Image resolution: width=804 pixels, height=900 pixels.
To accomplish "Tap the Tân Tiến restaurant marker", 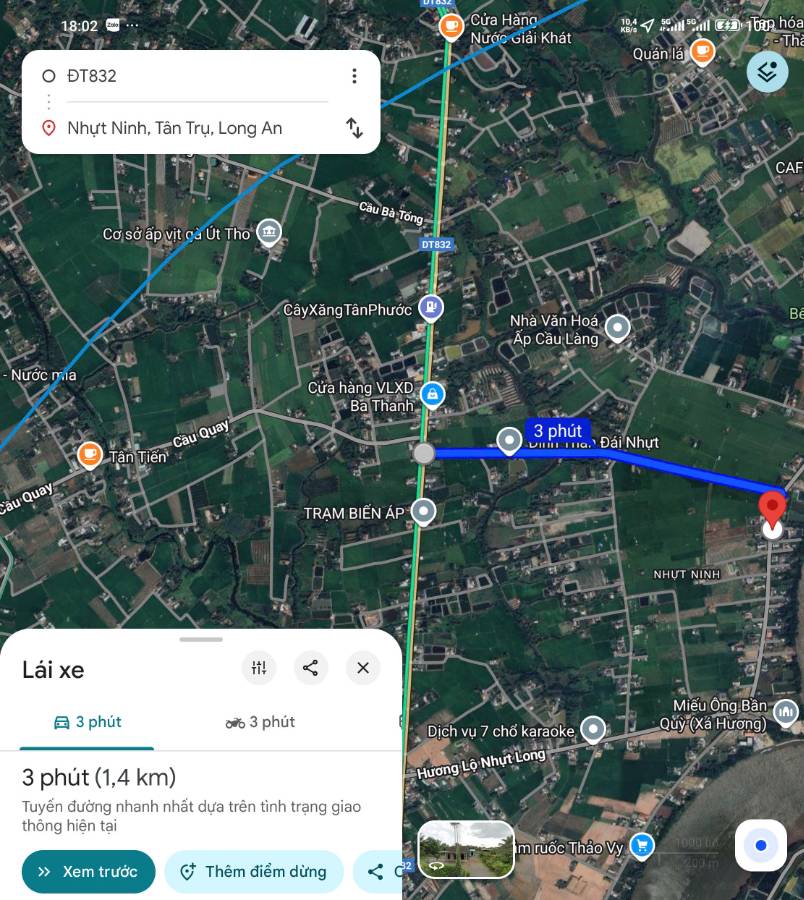I will point(90,454).
